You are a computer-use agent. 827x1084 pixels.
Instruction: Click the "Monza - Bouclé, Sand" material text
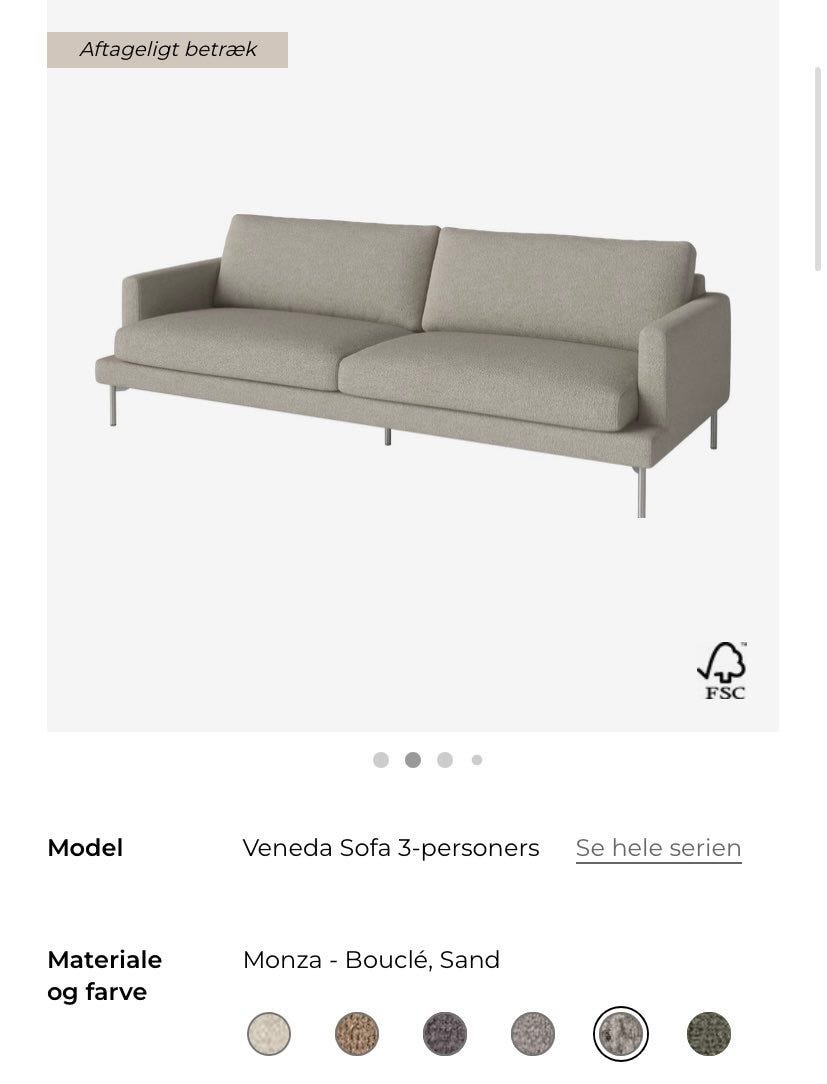coord(371,959)
